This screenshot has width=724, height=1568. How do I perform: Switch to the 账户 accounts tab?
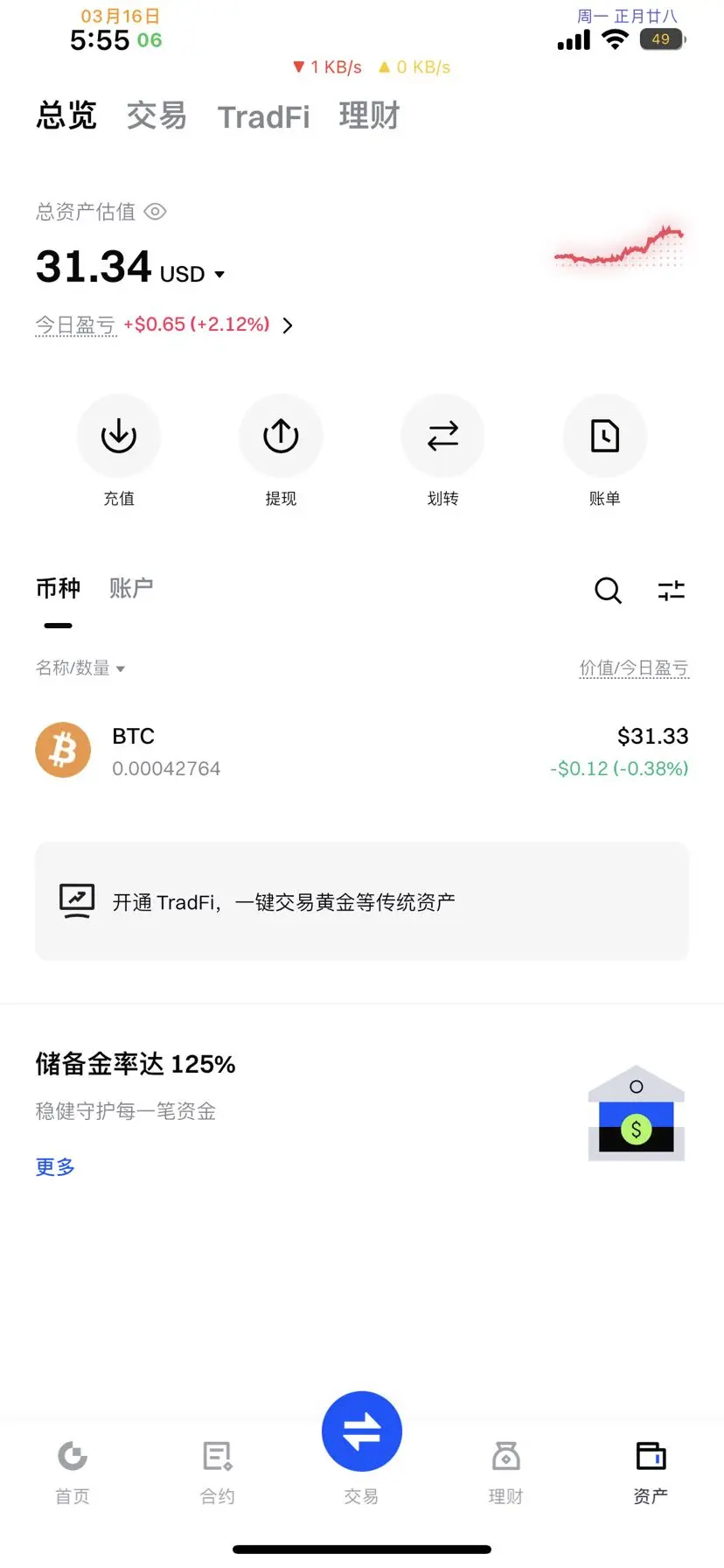(131, 588)
